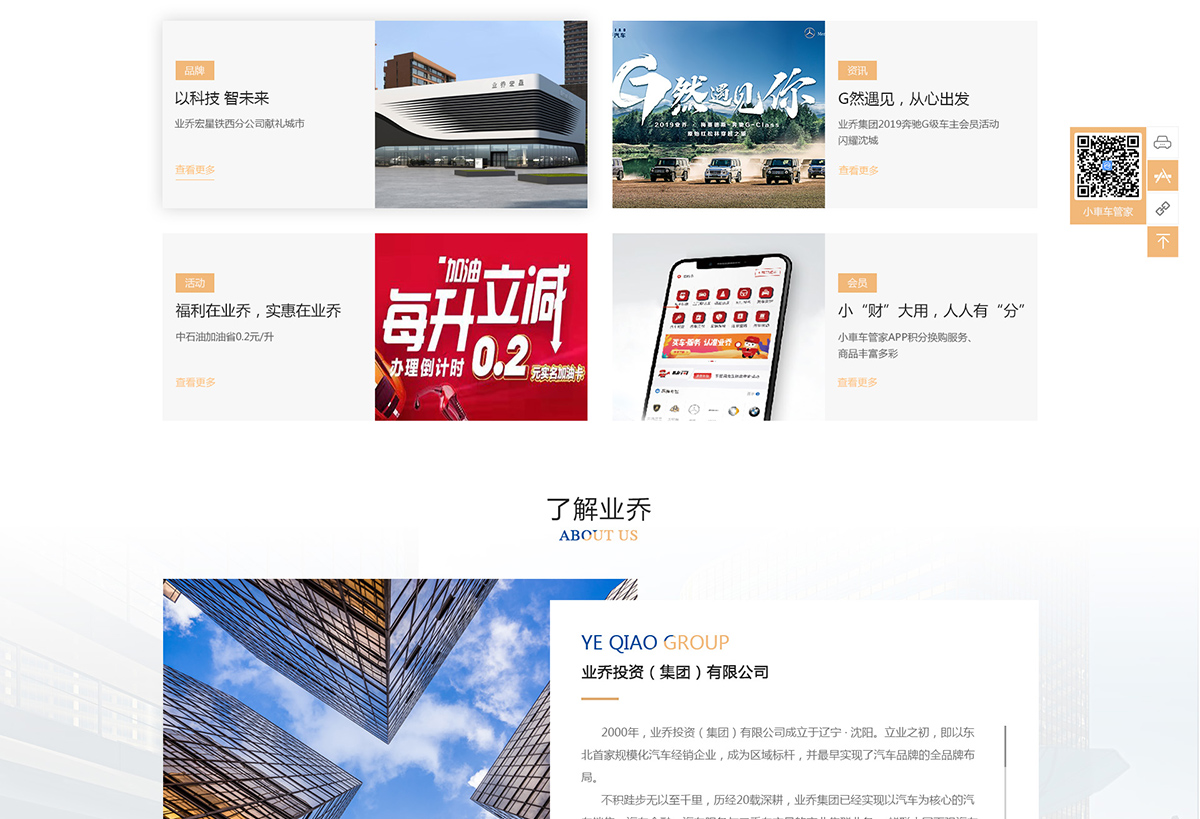Open 查看更多 under 福利在业乔，实惠在业乔

pyautogui.click(x=195, y=382)
